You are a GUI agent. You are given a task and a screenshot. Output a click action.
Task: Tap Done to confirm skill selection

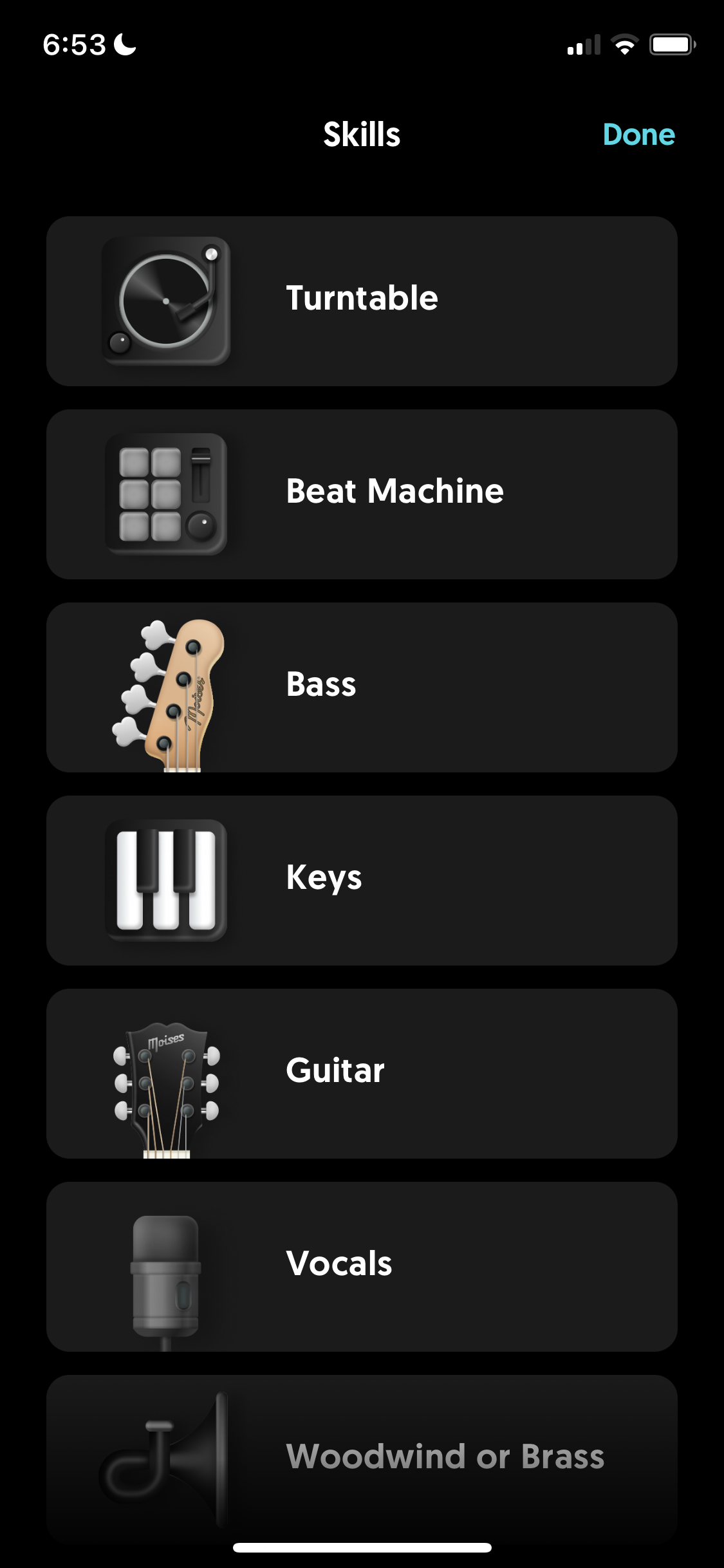(638, 134)
